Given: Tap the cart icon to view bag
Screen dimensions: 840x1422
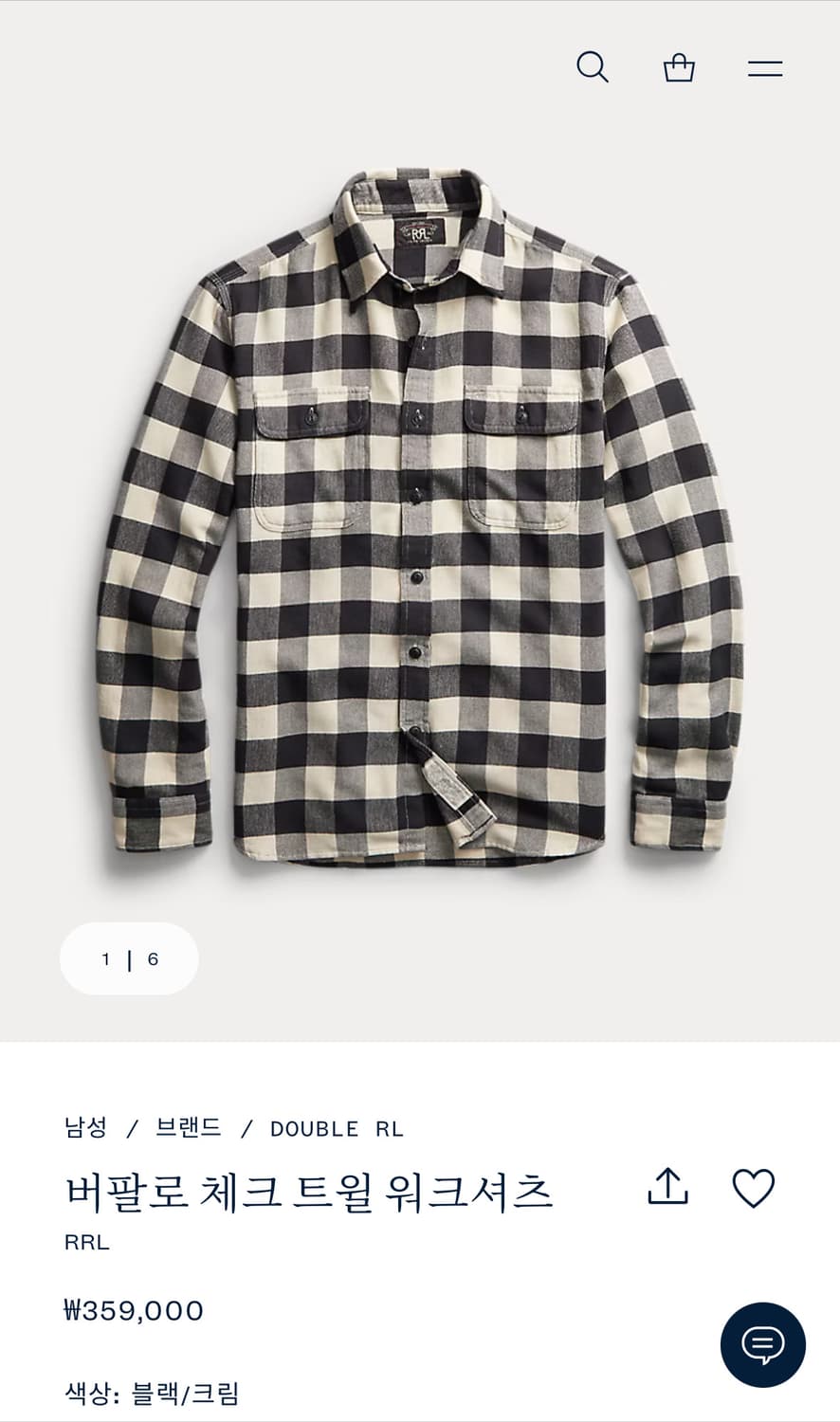Looking at the screenshot, I should [x=679, y=66].
